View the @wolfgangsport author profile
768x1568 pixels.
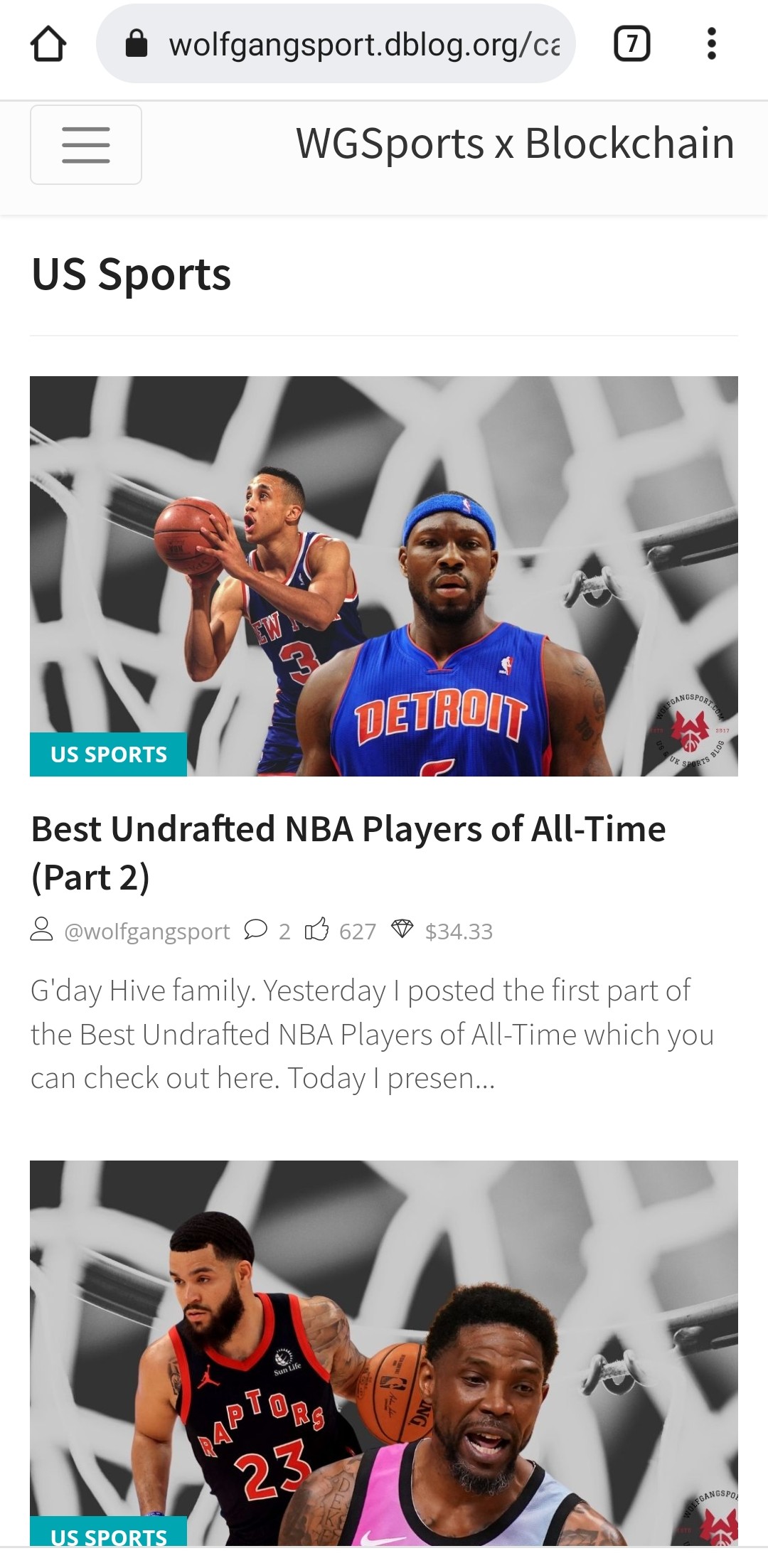(146, 931)
